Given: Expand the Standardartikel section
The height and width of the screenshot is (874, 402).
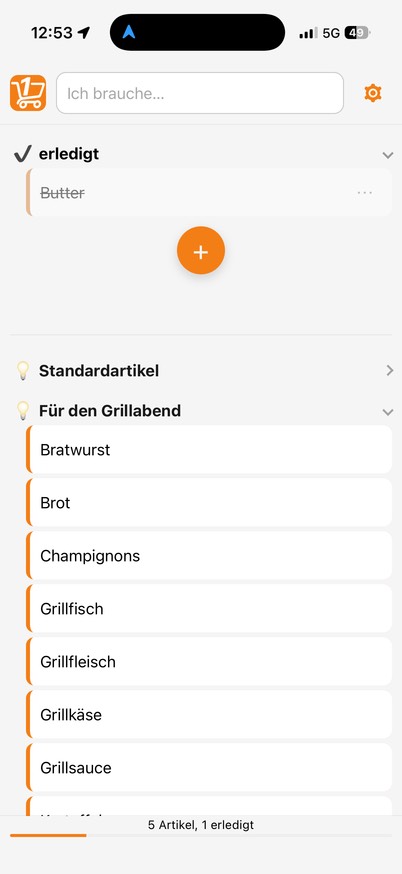Looking at the screenshot, I should pyautogui.click(x=389, y=371).
